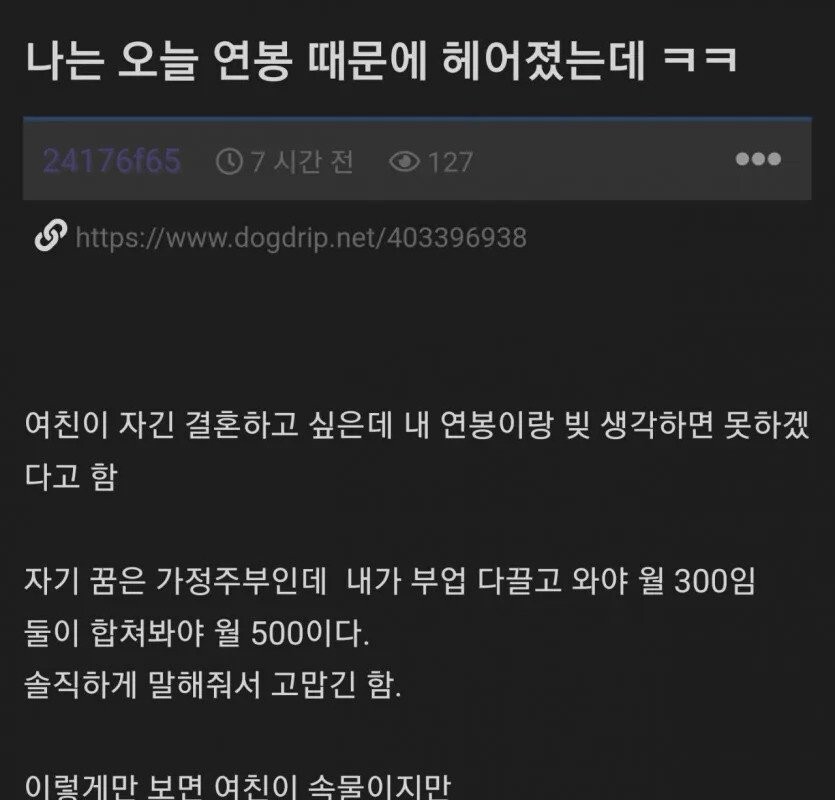Image resolution: width=835 pixels, height=800 pixels.
Task: Open the profile of author 24176f65
Action: [111, 161]
